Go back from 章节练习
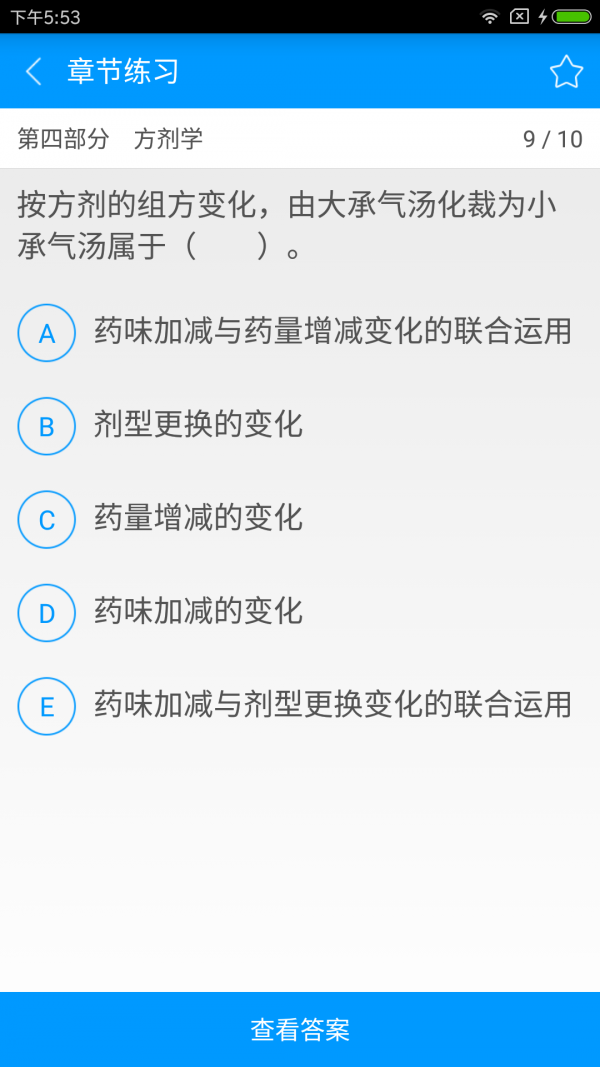The width and height of the screenshot is (600, 1067). [34, 72]
